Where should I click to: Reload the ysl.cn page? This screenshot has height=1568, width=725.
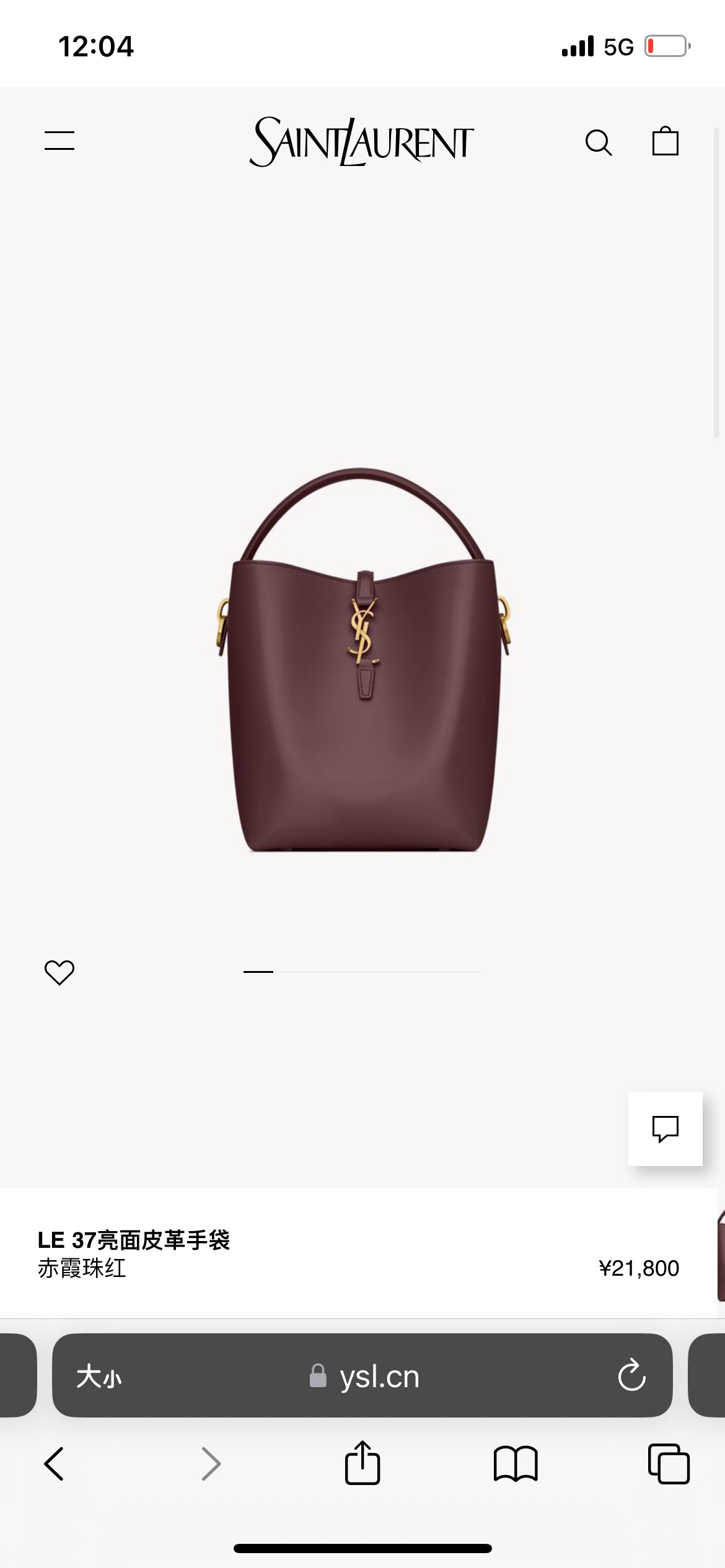point(631,1376)
